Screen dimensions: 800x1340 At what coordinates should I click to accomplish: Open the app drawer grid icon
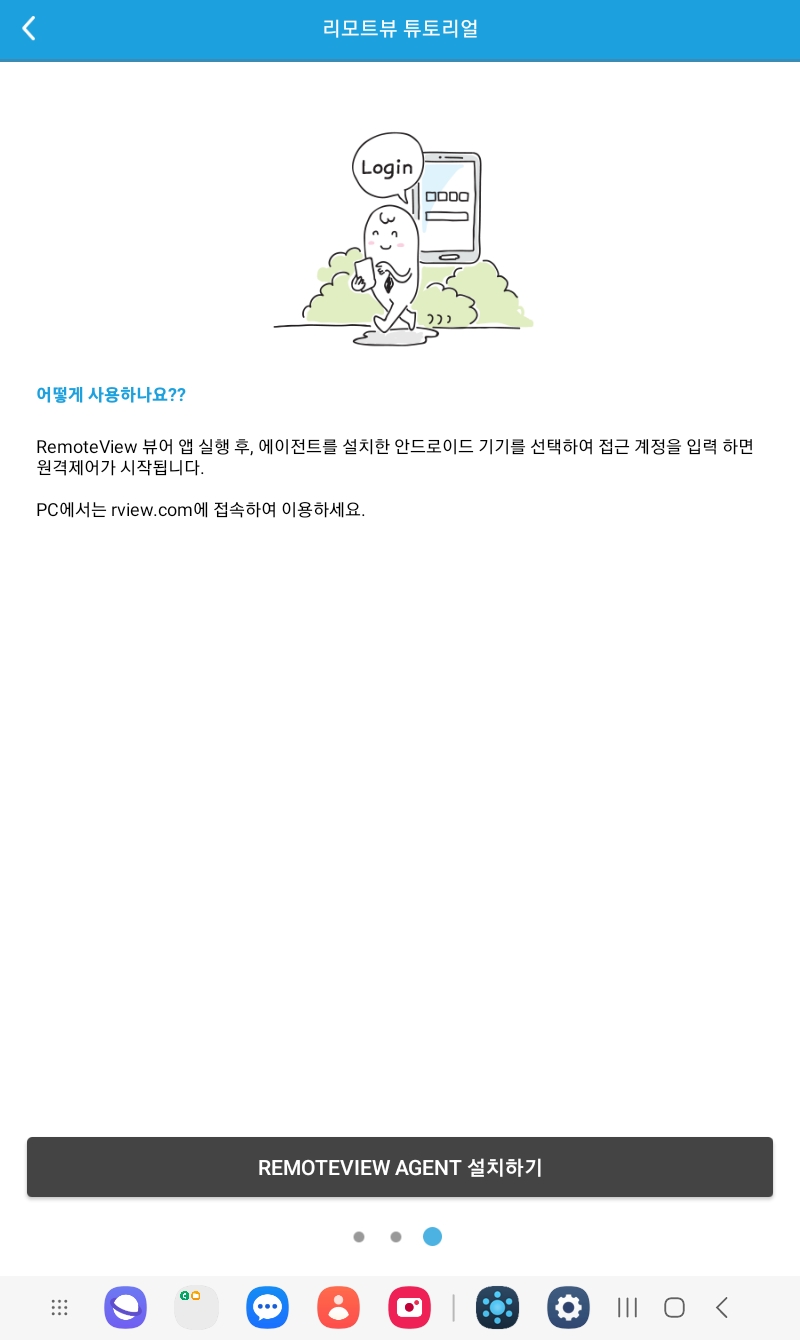(59, 1307)
